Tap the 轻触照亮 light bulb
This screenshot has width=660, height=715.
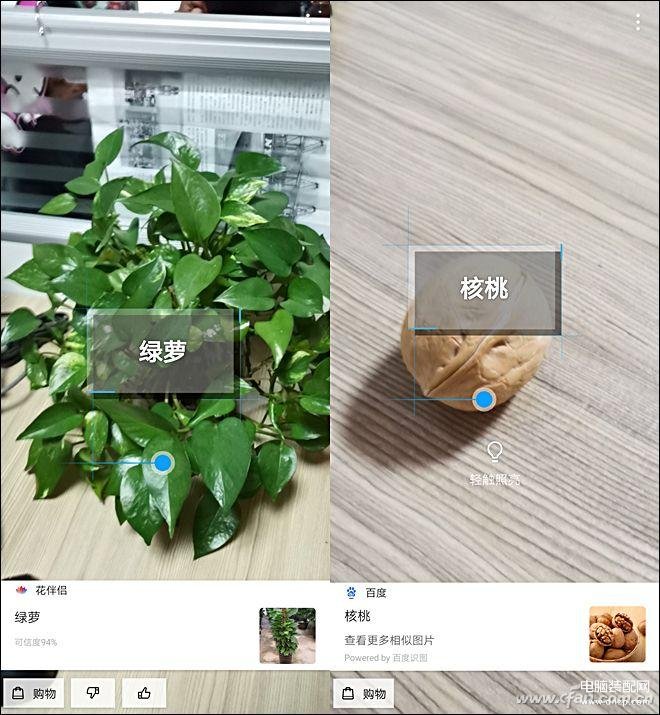[495, 451]
